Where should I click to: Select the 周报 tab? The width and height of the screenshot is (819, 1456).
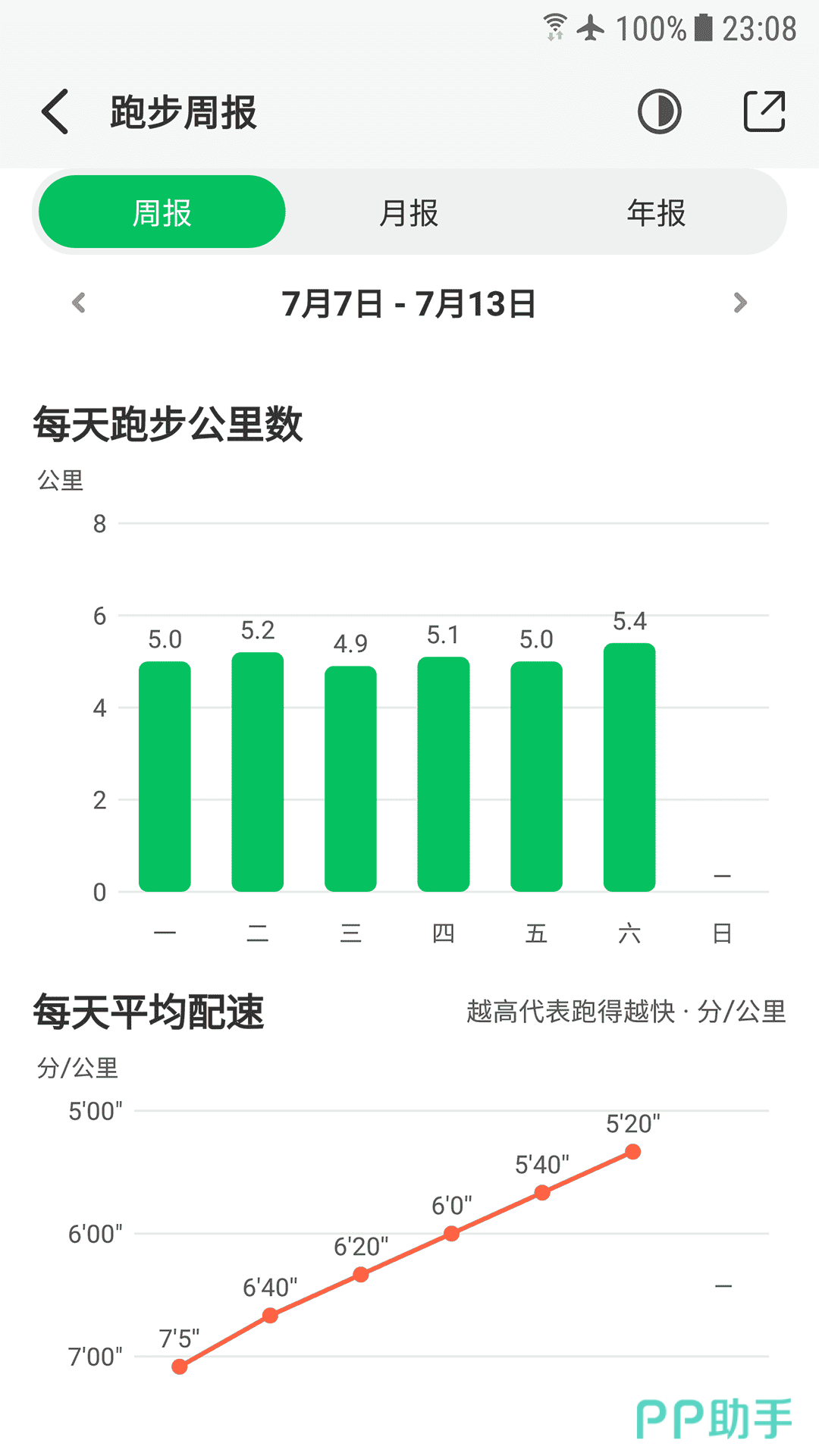pyautogui.click(x=162, y=212)
